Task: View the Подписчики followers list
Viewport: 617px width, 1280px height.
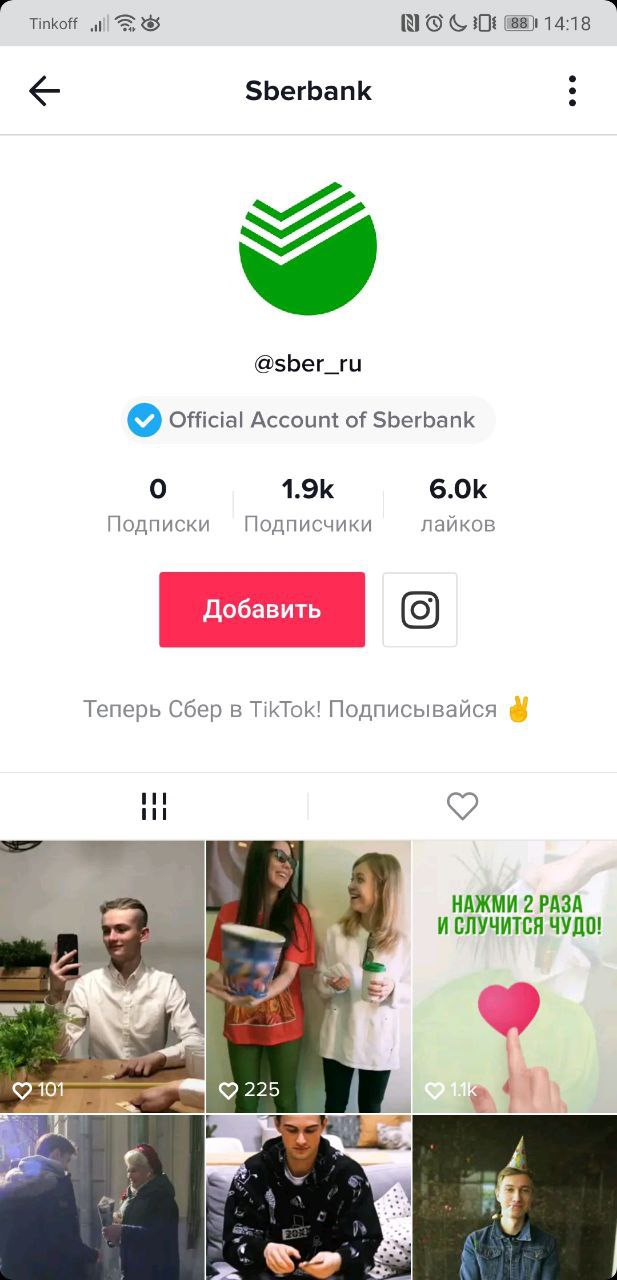Action: pyautogui.click(x=308, y=505)
